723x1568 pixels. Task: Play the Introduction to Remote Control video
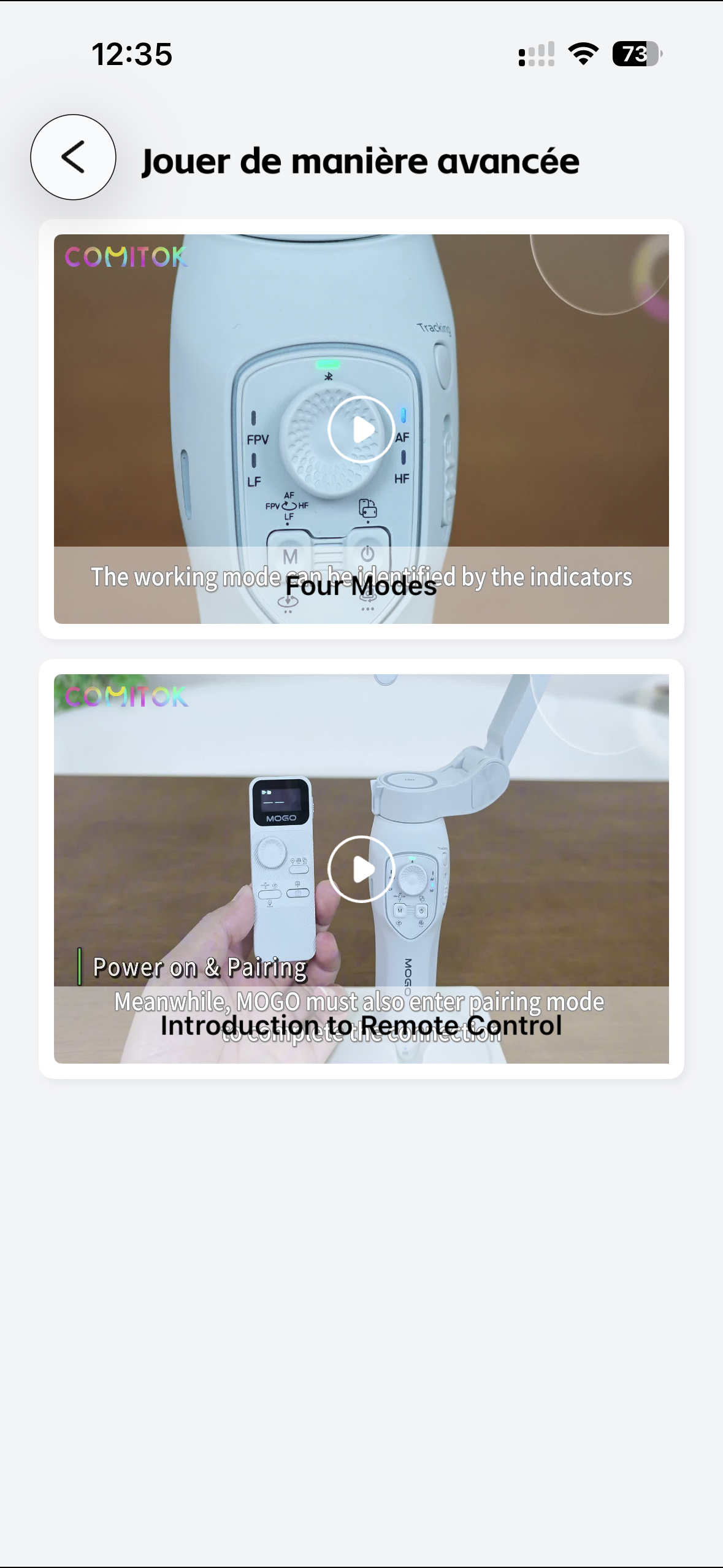click(x=361, y=869)
